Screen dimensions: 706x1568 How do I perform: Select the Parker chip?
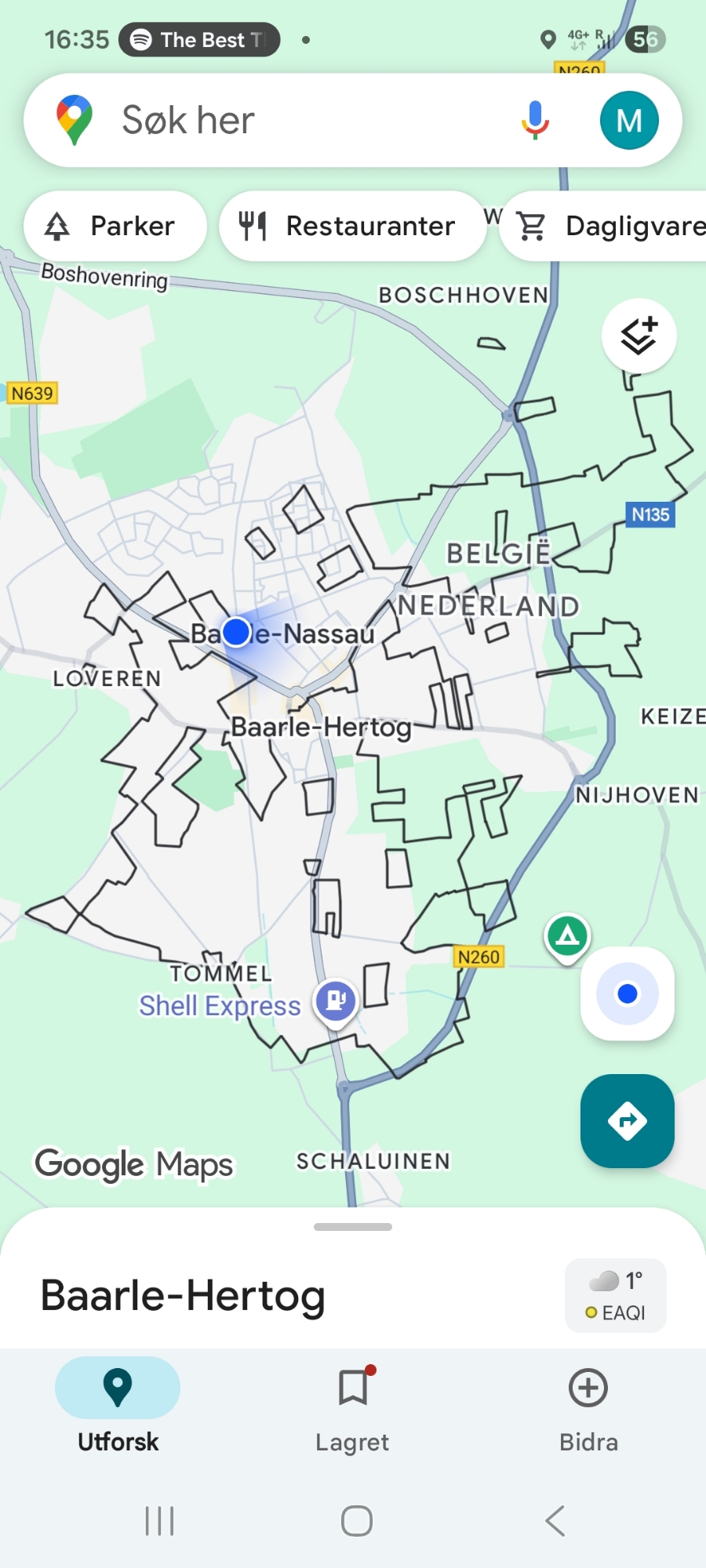click(x=115, y=226)
